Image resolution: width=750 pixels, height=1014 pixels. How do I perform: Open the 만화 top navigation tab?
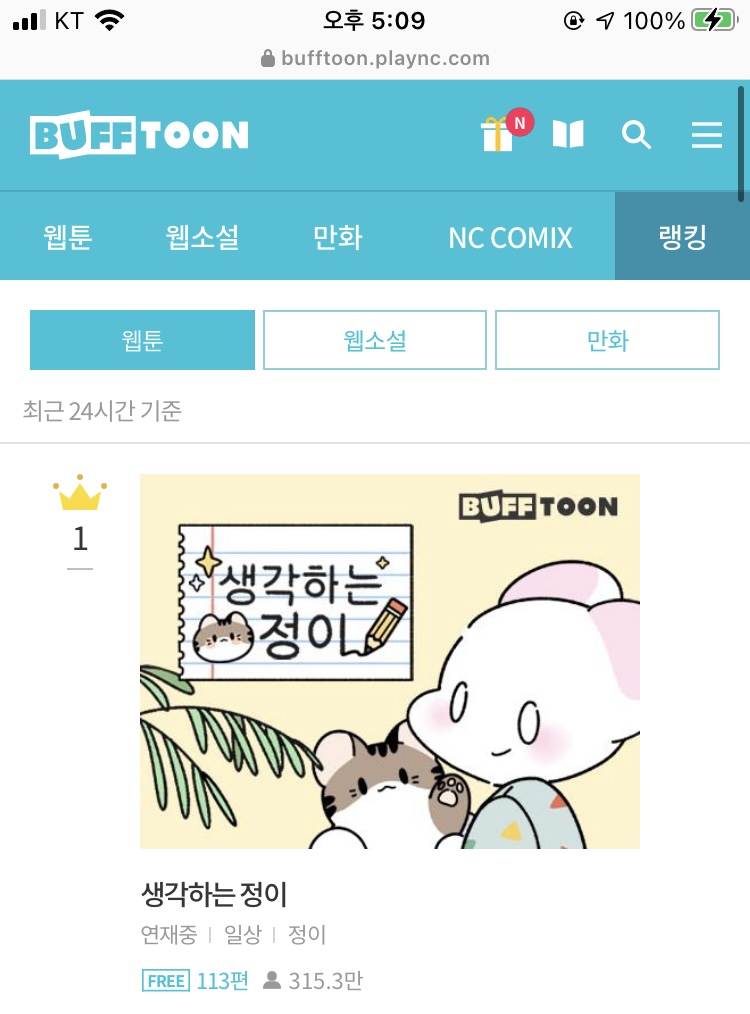coord(337,237)
